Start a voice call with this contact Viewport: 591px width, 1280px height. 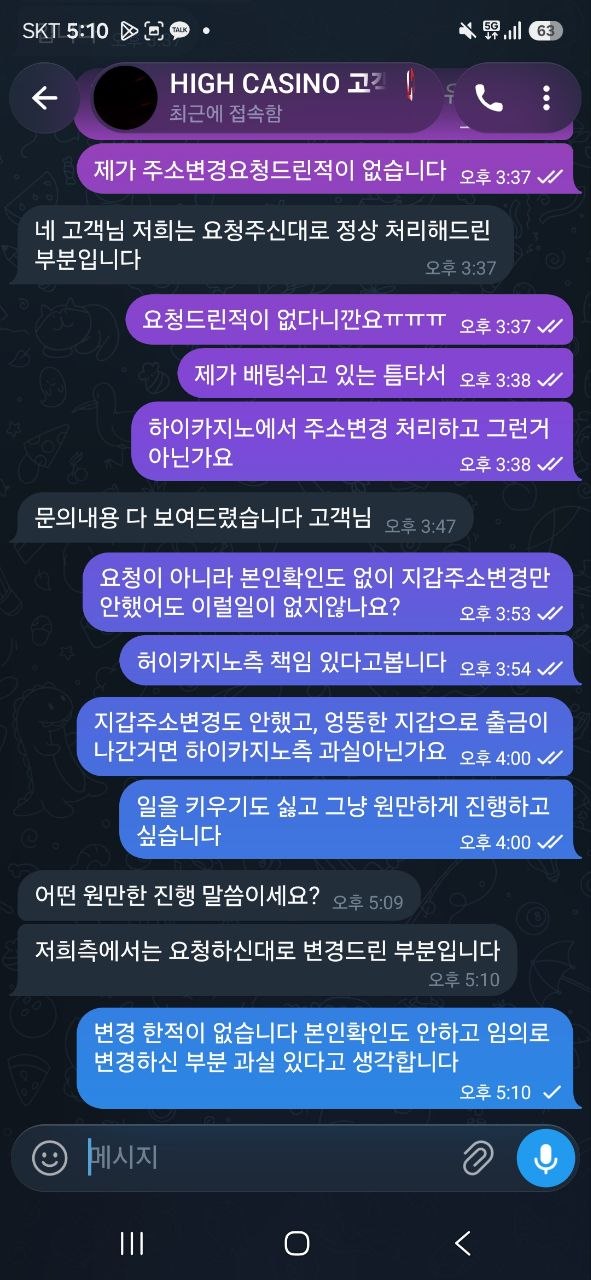pyautogui.click(x=488, y=97)
